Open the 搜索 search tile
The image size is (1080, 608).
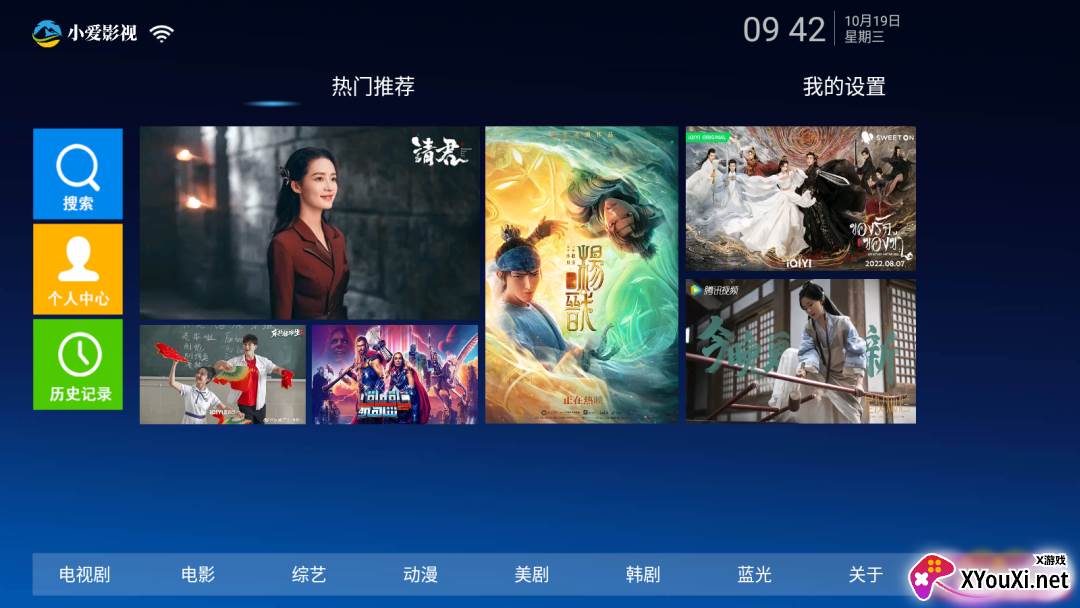78,174
